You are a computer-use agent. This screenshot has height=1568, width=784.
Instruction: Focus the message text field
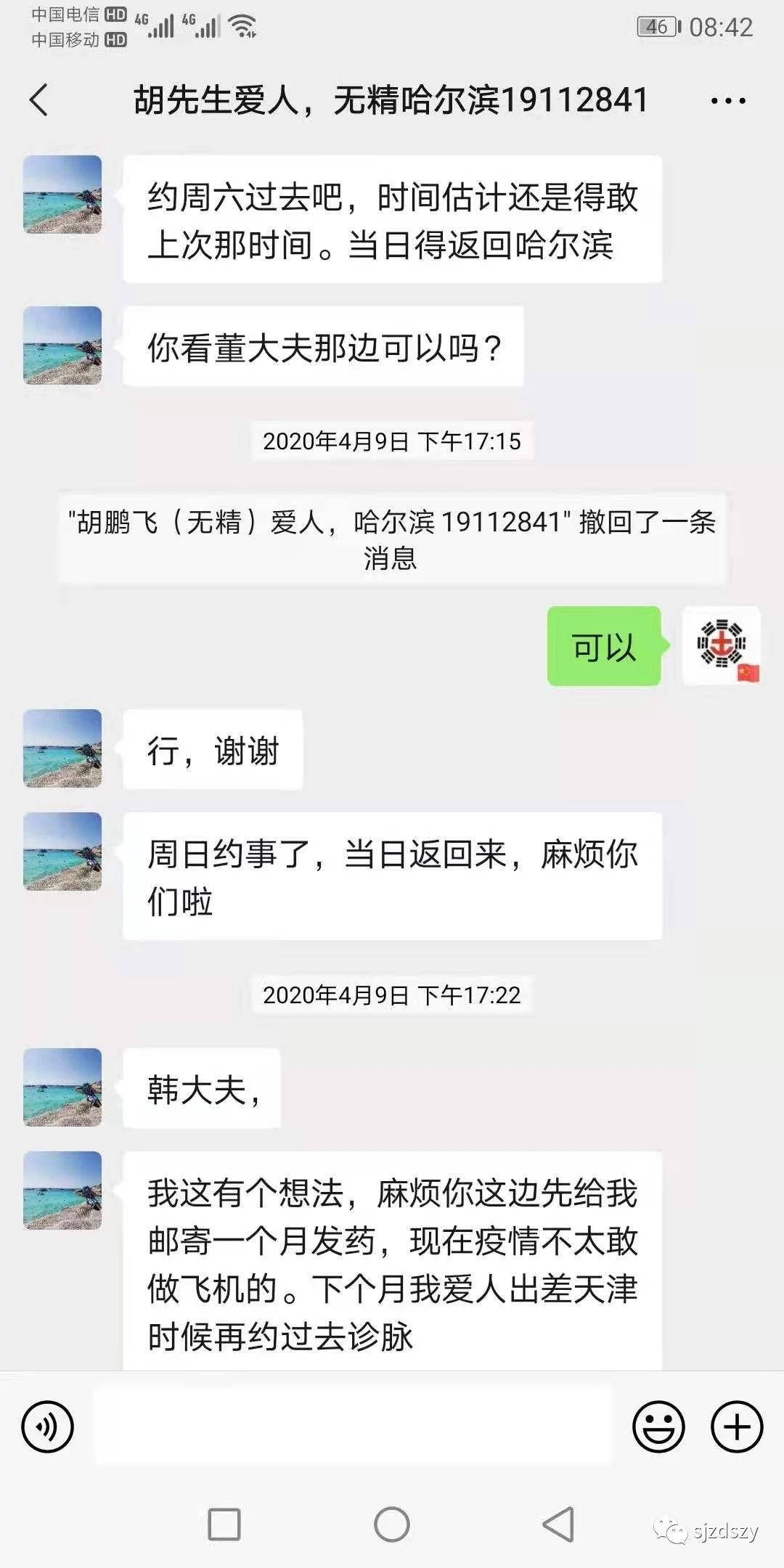(x=353, y=1425)
